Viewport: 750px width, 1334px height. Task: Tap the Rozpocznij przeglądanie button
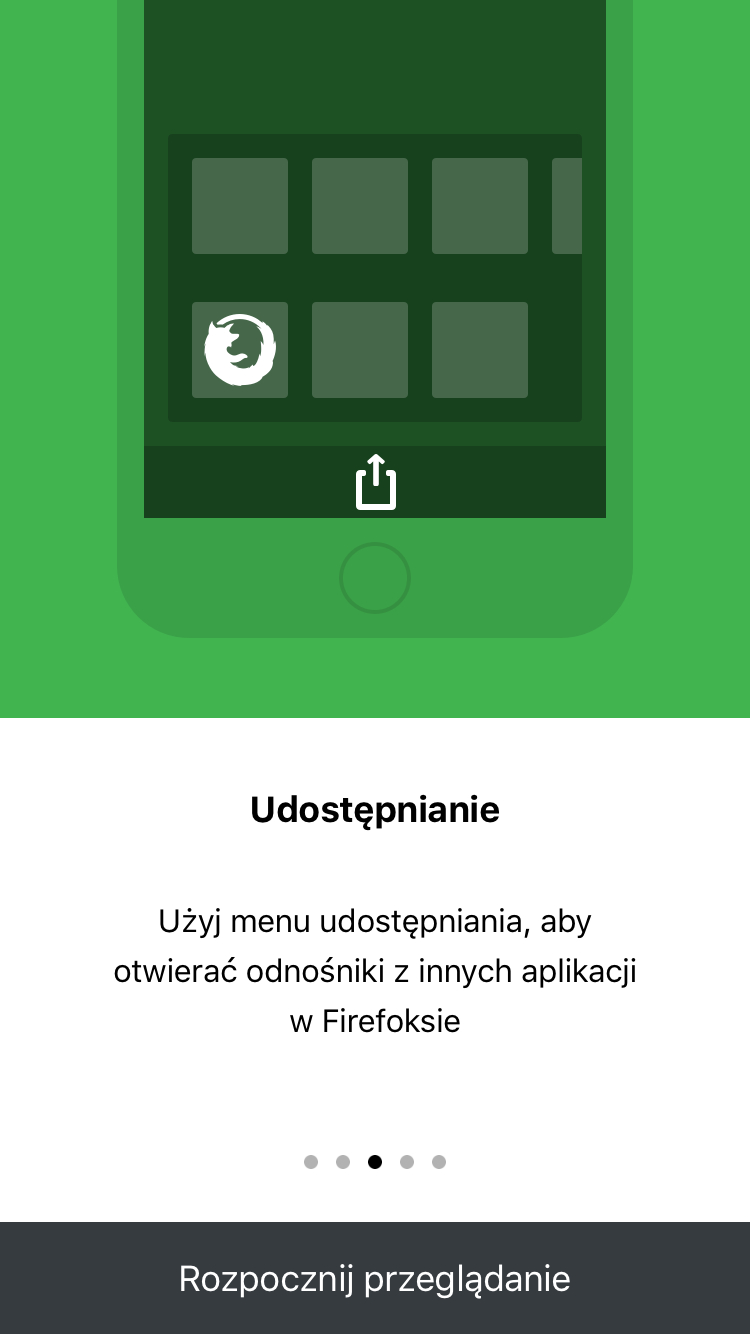[x=375, y=1278]
